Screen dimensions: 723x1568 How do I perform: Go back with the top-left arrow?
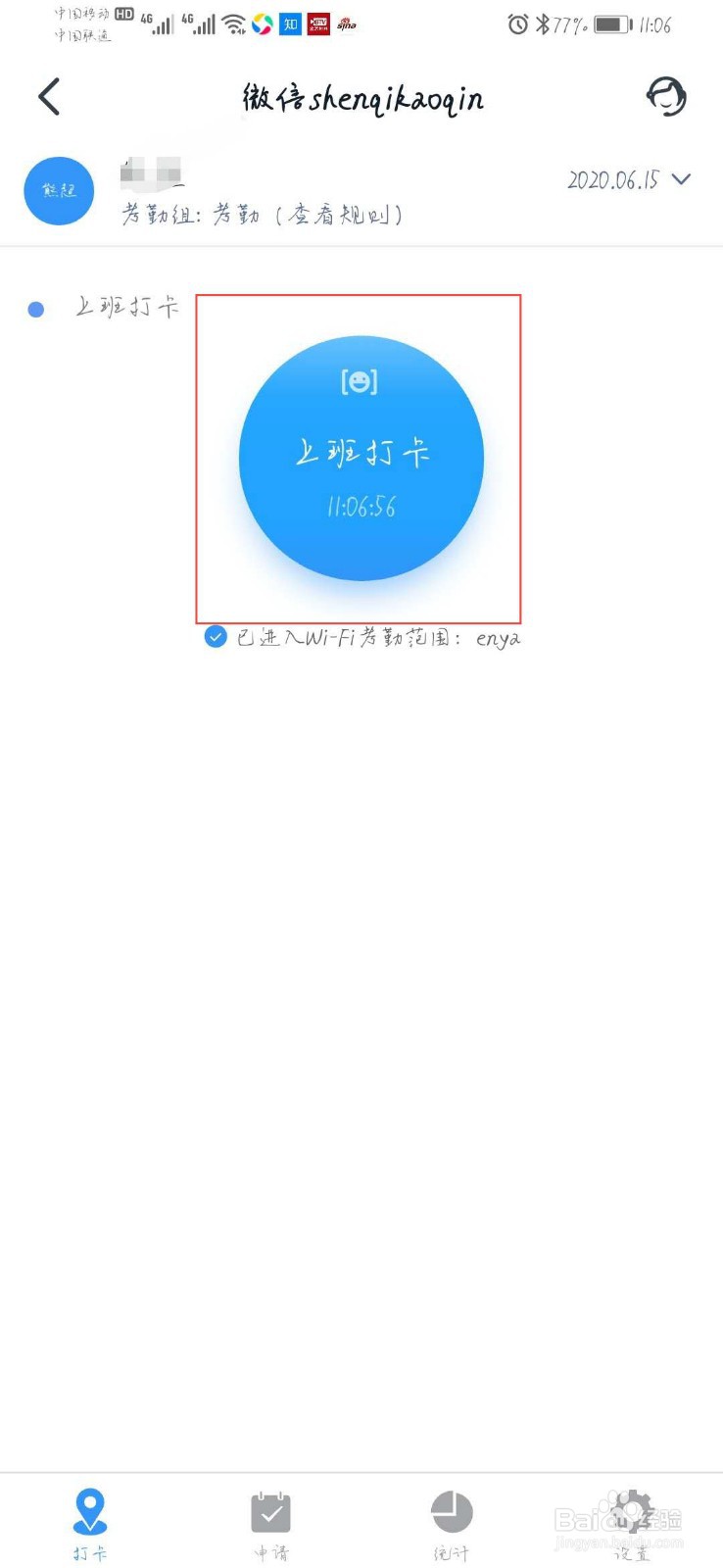pos(49,97)
